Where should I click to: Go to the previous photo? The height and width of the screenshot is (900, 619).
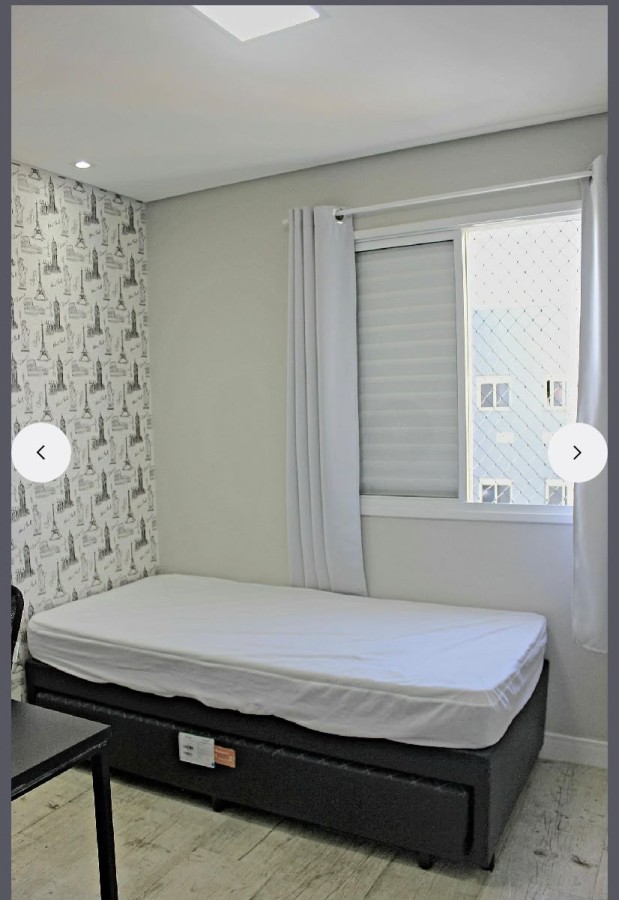[41, 452]
